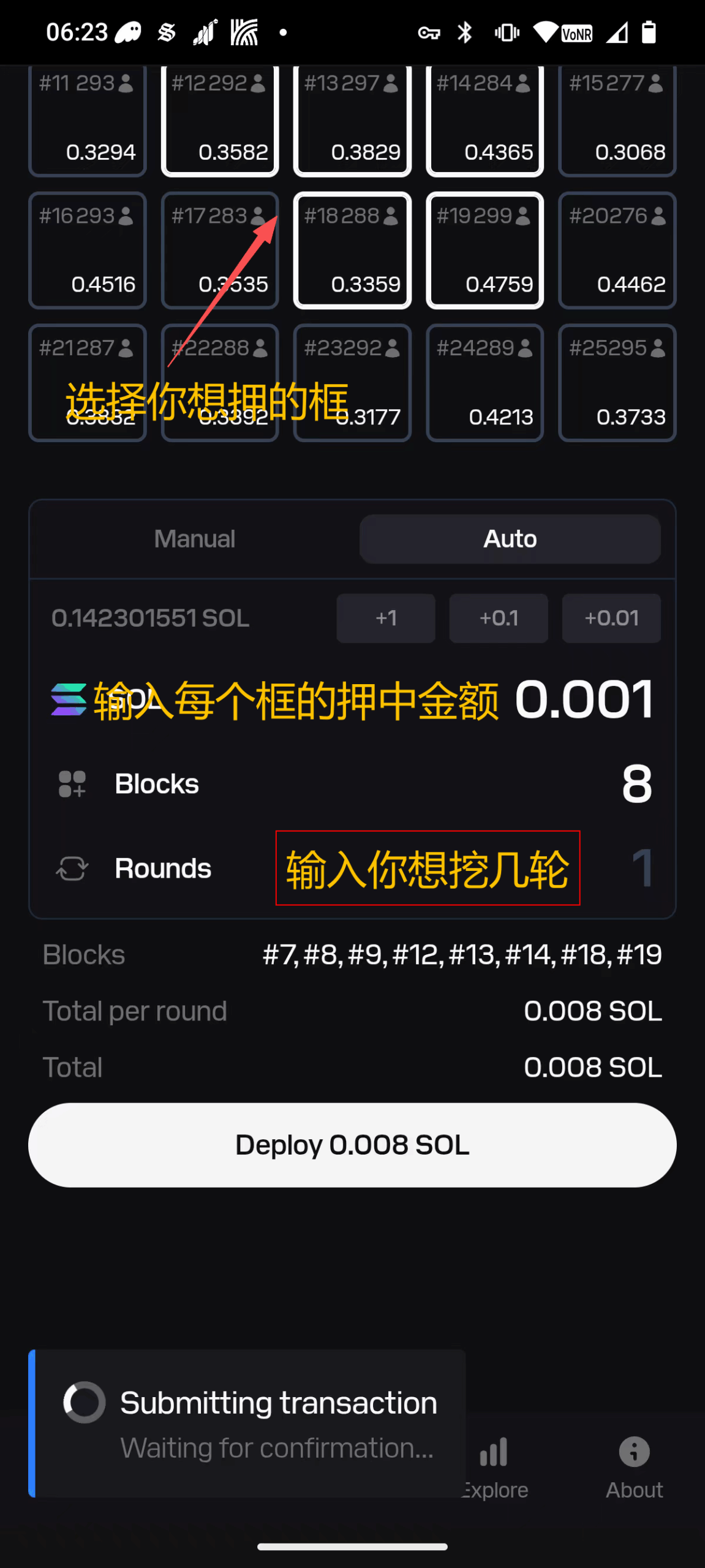Select block #11 with 0.3294
The width and height of the screenshot is (705, 1568).
(x=88, y=119)
